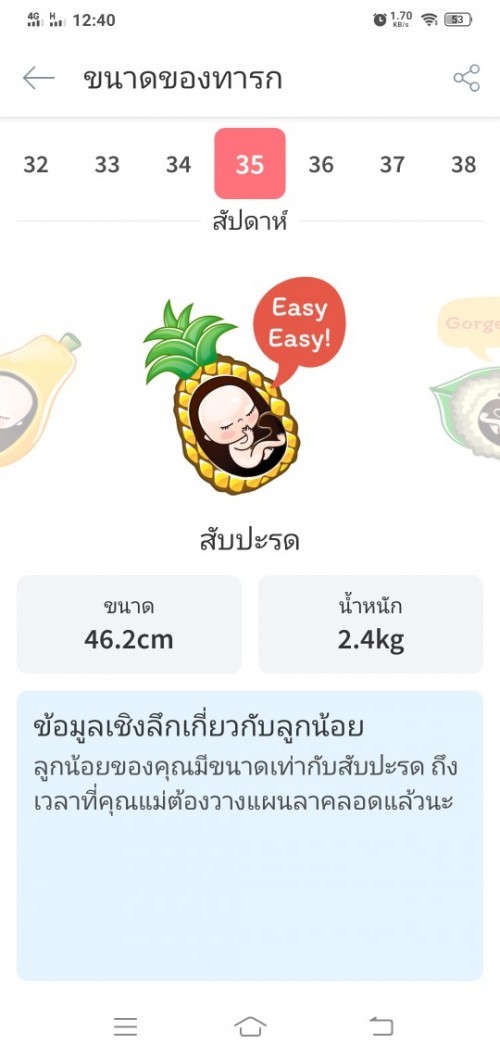Choose week 36

pos(321,164)
